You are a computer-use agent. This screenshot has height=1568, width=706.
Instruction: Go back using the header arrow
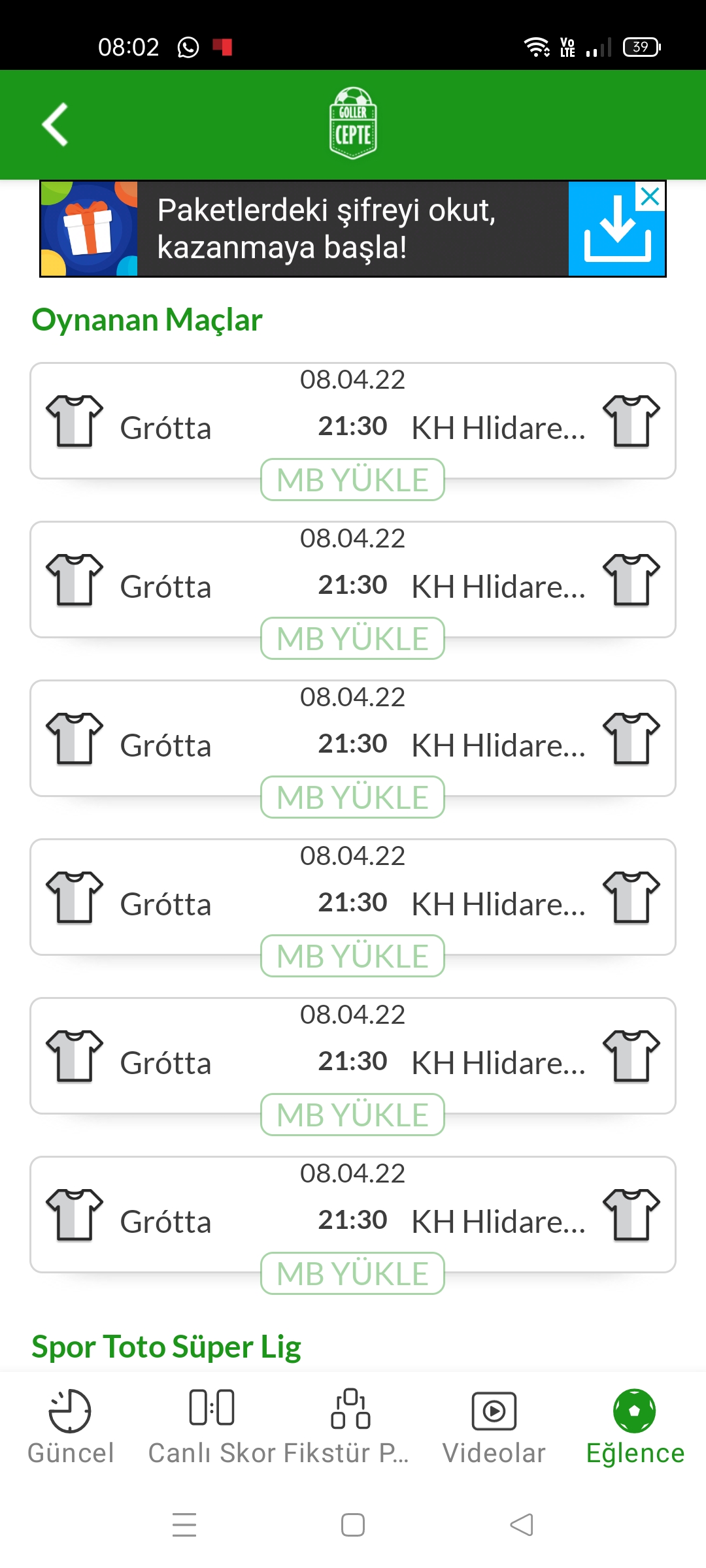pos(55,124)
